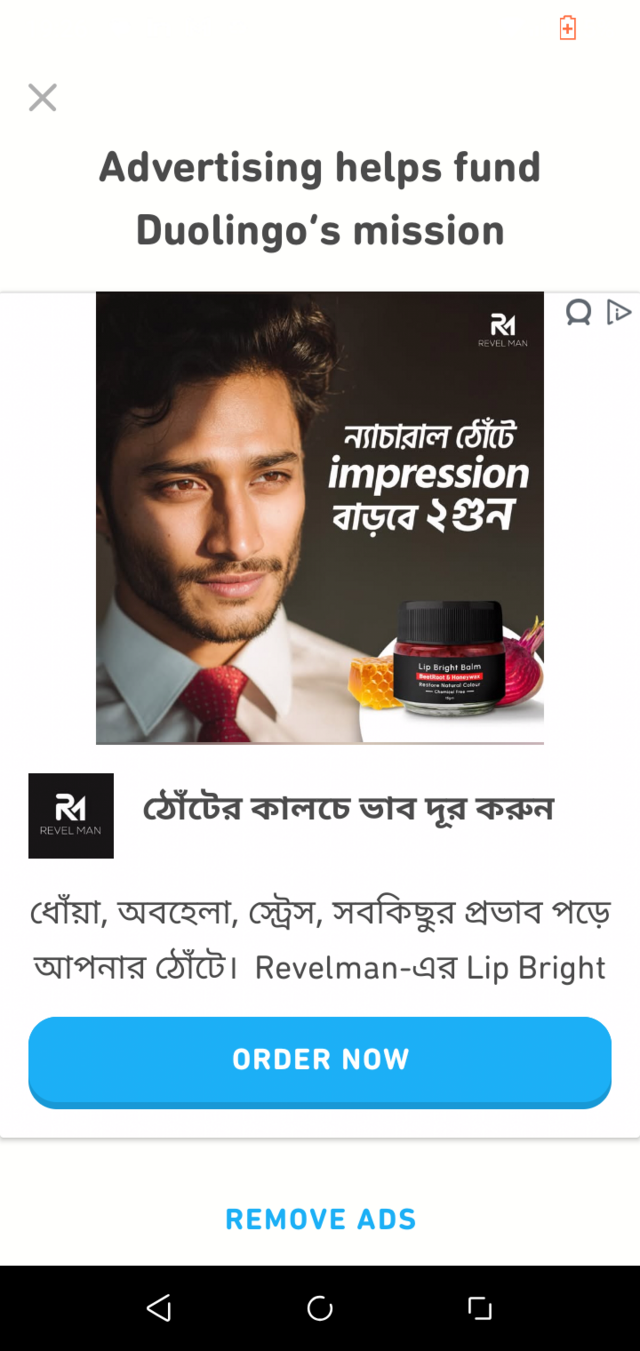Go to the home screen
Viewport: 640px width, 1351px height.
[320, 1308]
